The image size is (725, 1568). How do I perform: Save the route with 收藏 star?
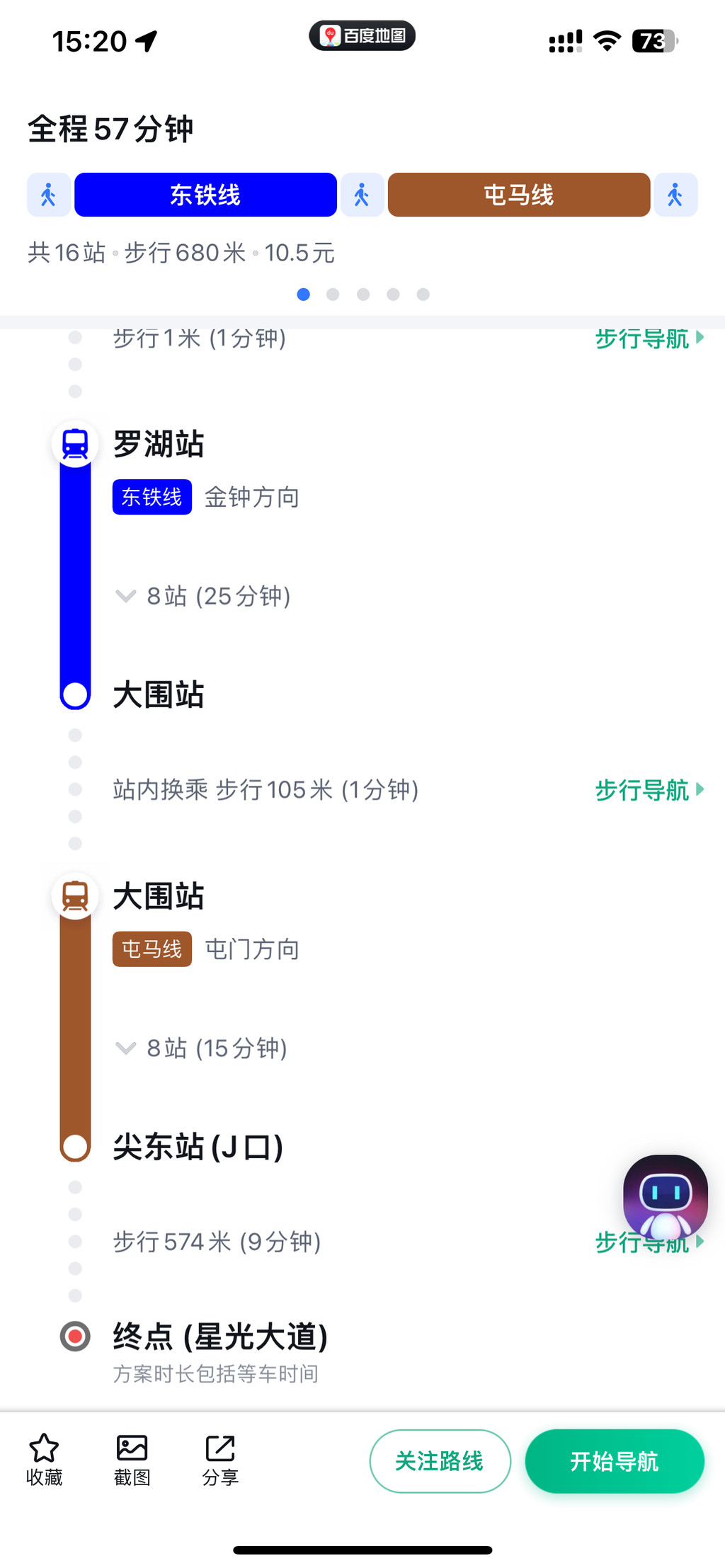tap(44, 1458)
